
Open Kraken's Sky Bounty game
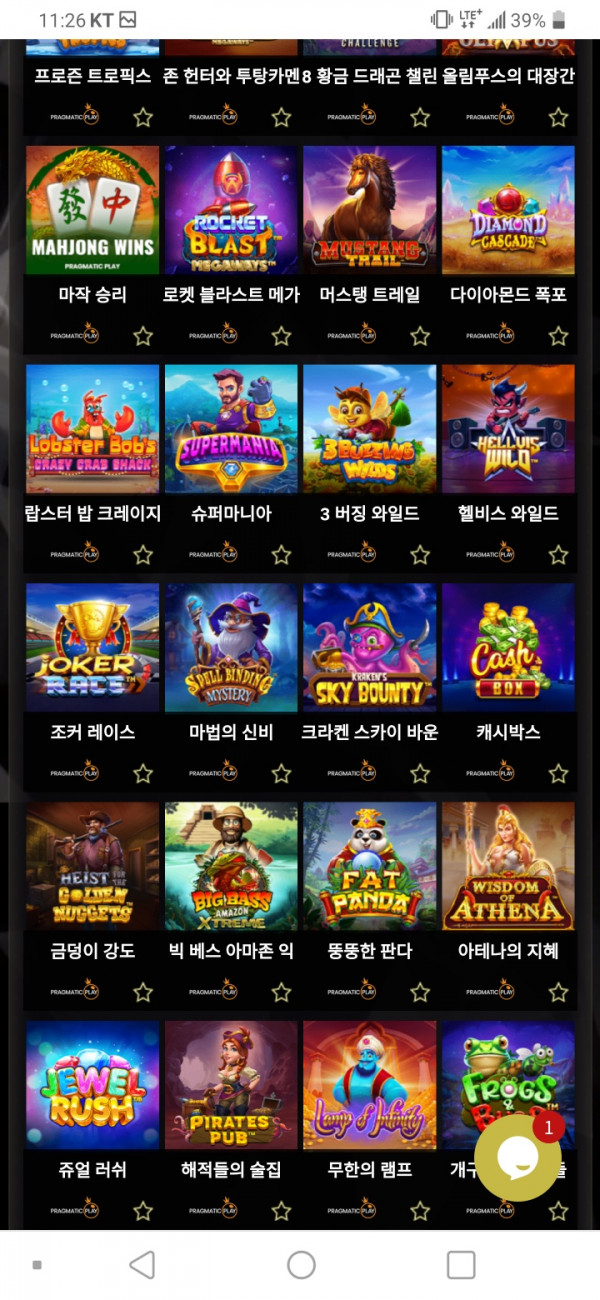(370, 647)
